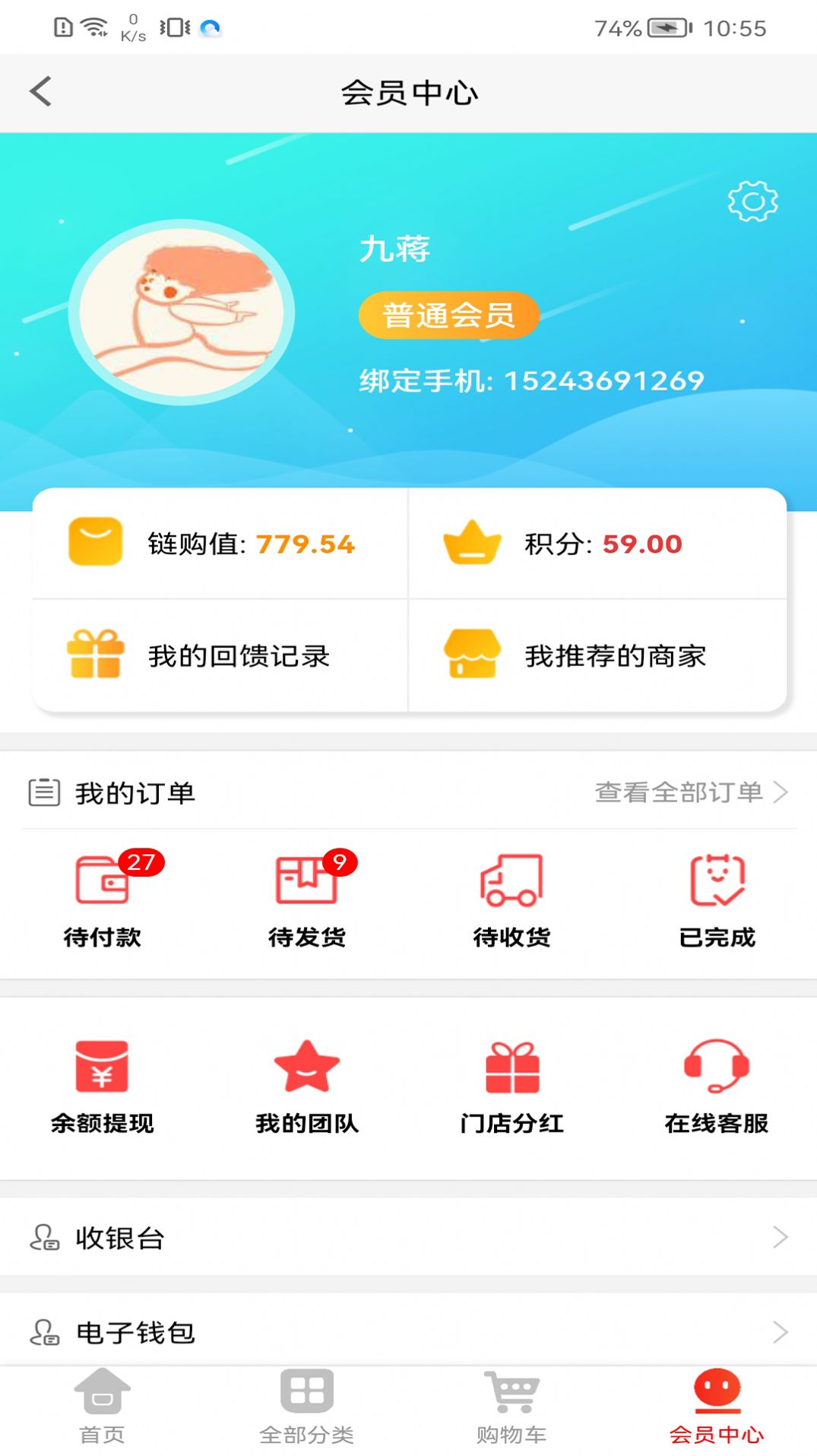Open 查看全部订单 to view all orders

(x=680, y=793)
